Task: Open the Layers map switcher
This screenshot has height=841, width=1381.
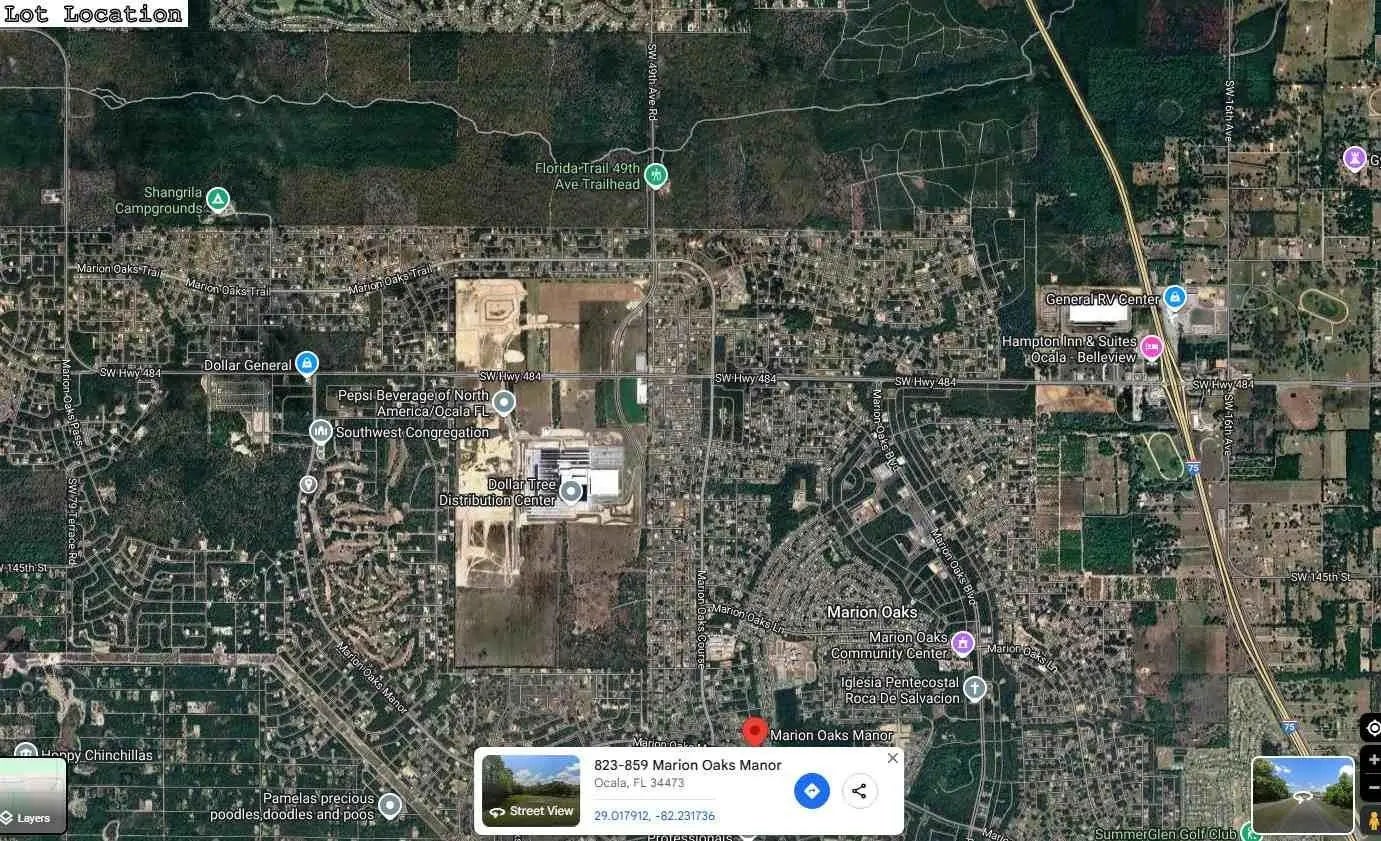Action: (33, 796)
